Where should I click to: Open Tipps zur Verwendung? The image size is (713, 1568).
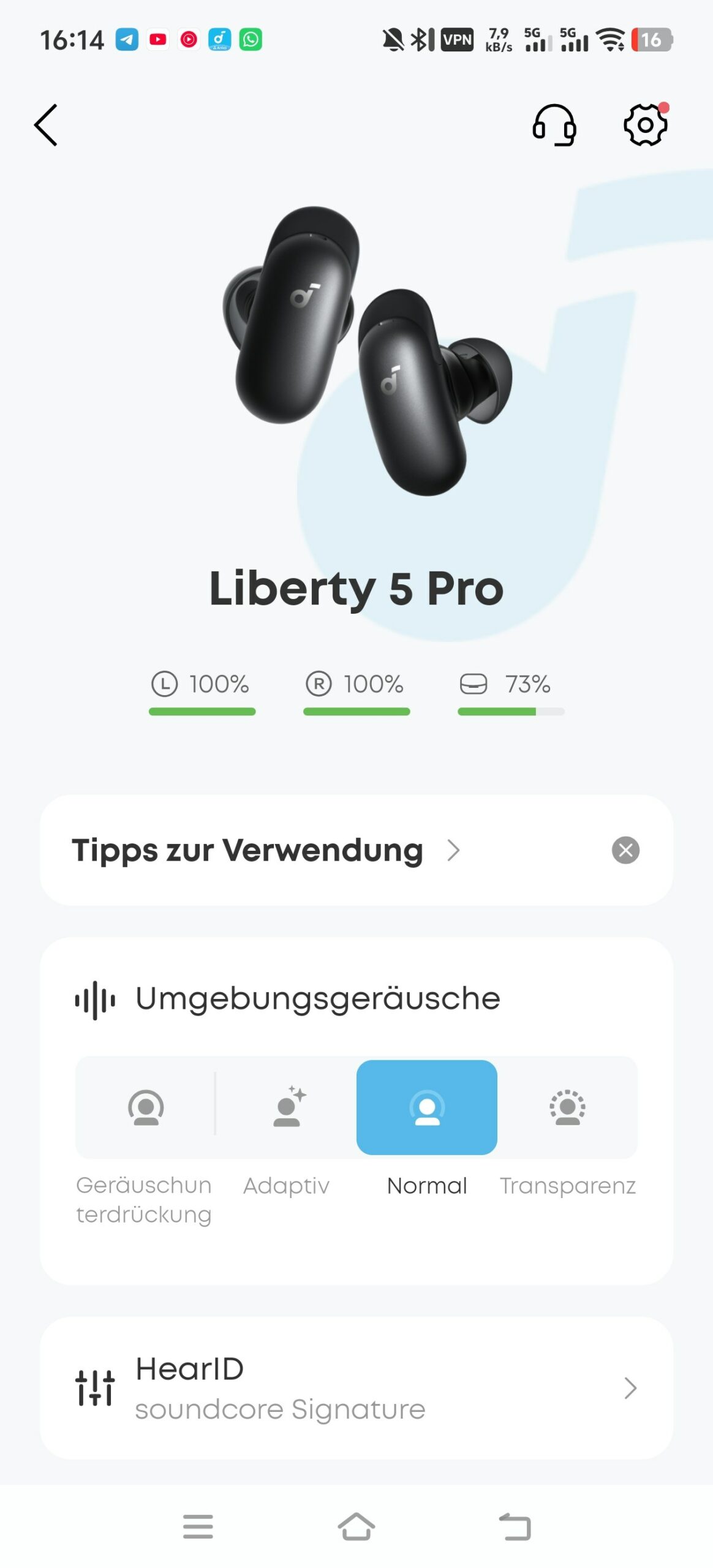click(x=266, y=850)
